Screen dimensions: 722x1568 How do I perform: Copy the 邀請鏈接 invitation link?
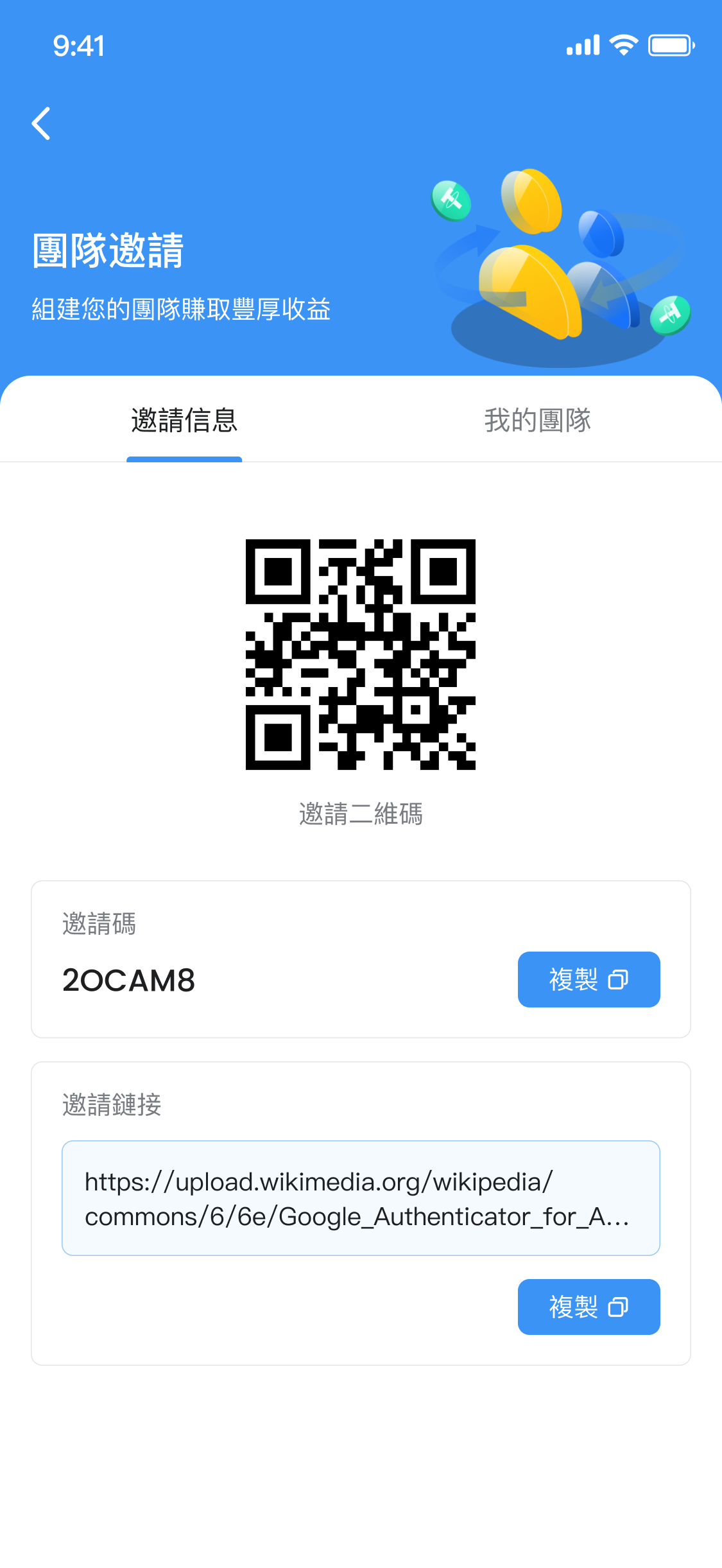coord(589,1307)
